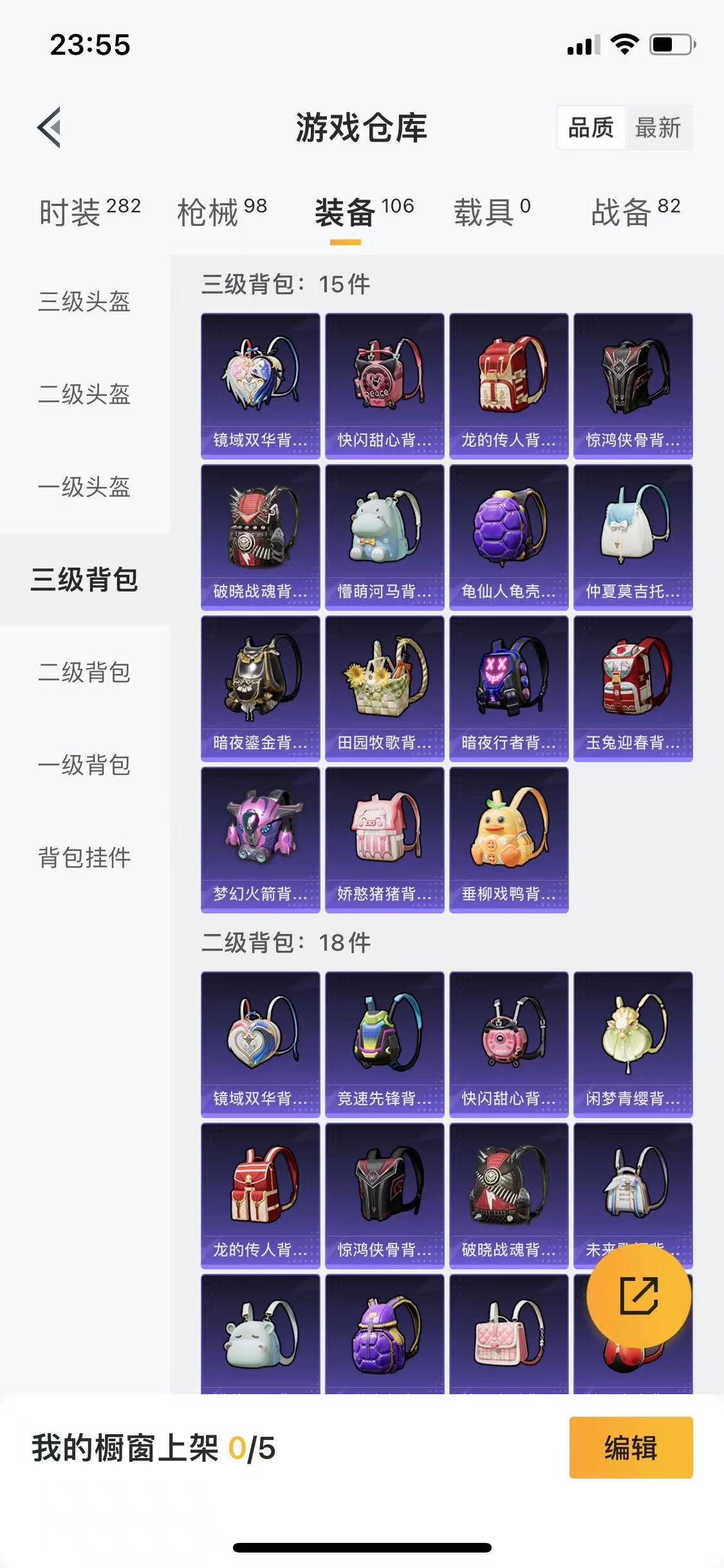The height and width of the screenshot is (1568, 724).
Task: Tap the 编辑 button
Action: tap(631, 1448)
